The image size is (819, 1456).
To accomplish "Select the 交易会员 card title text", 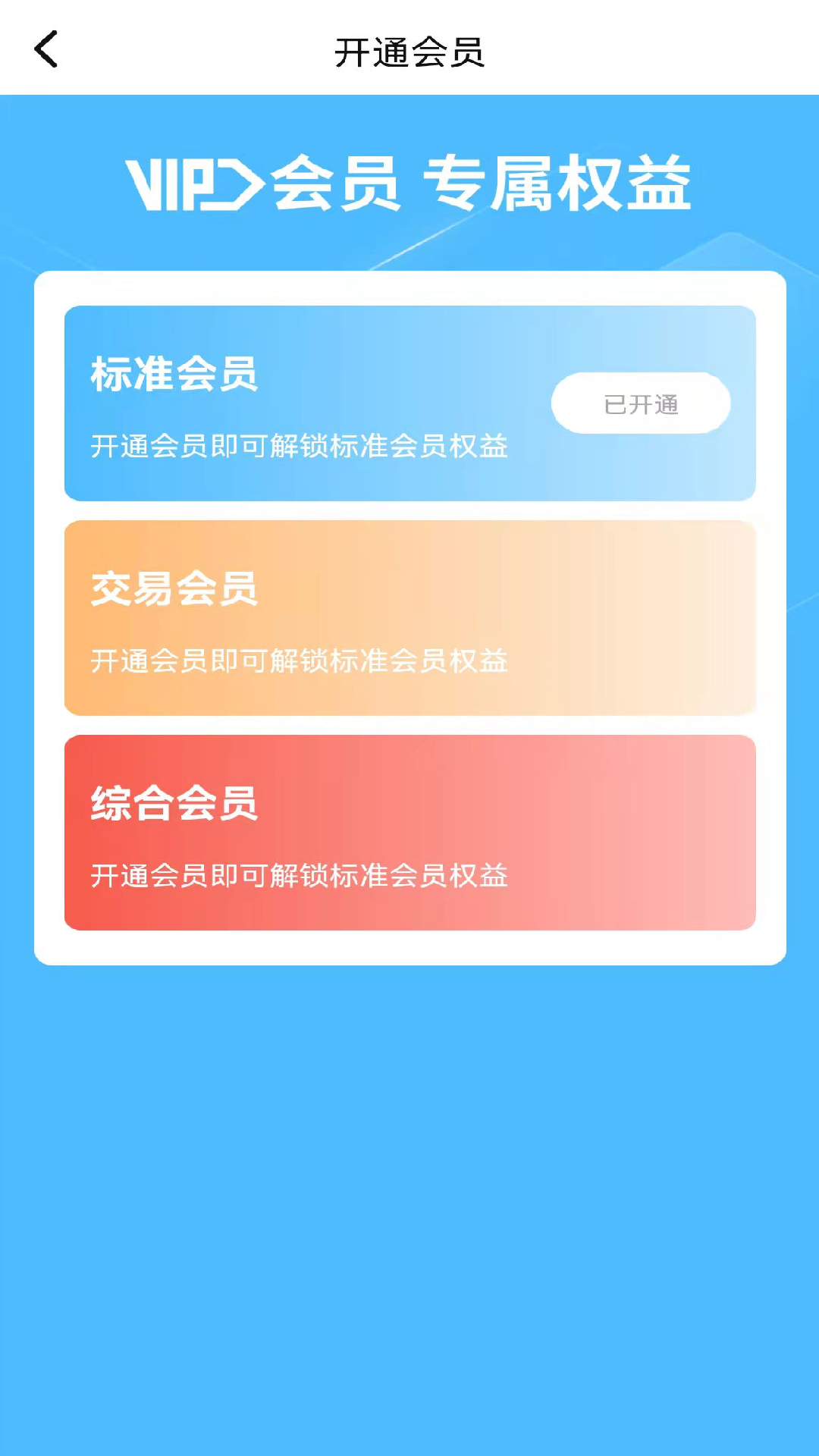I will 174,588.
